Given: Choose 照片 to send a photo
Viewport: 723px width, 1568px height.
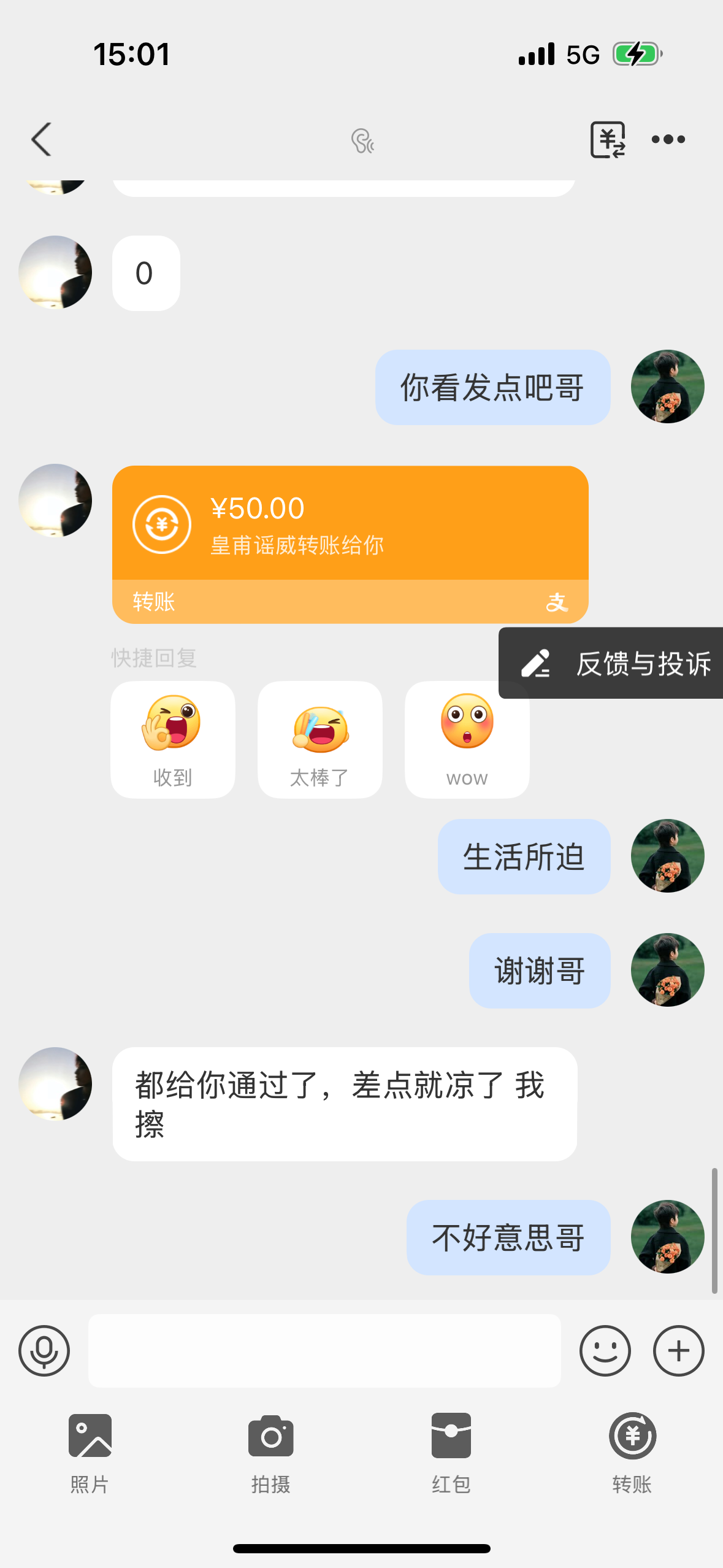Looking at the screenshot, I should (90, 1451).
